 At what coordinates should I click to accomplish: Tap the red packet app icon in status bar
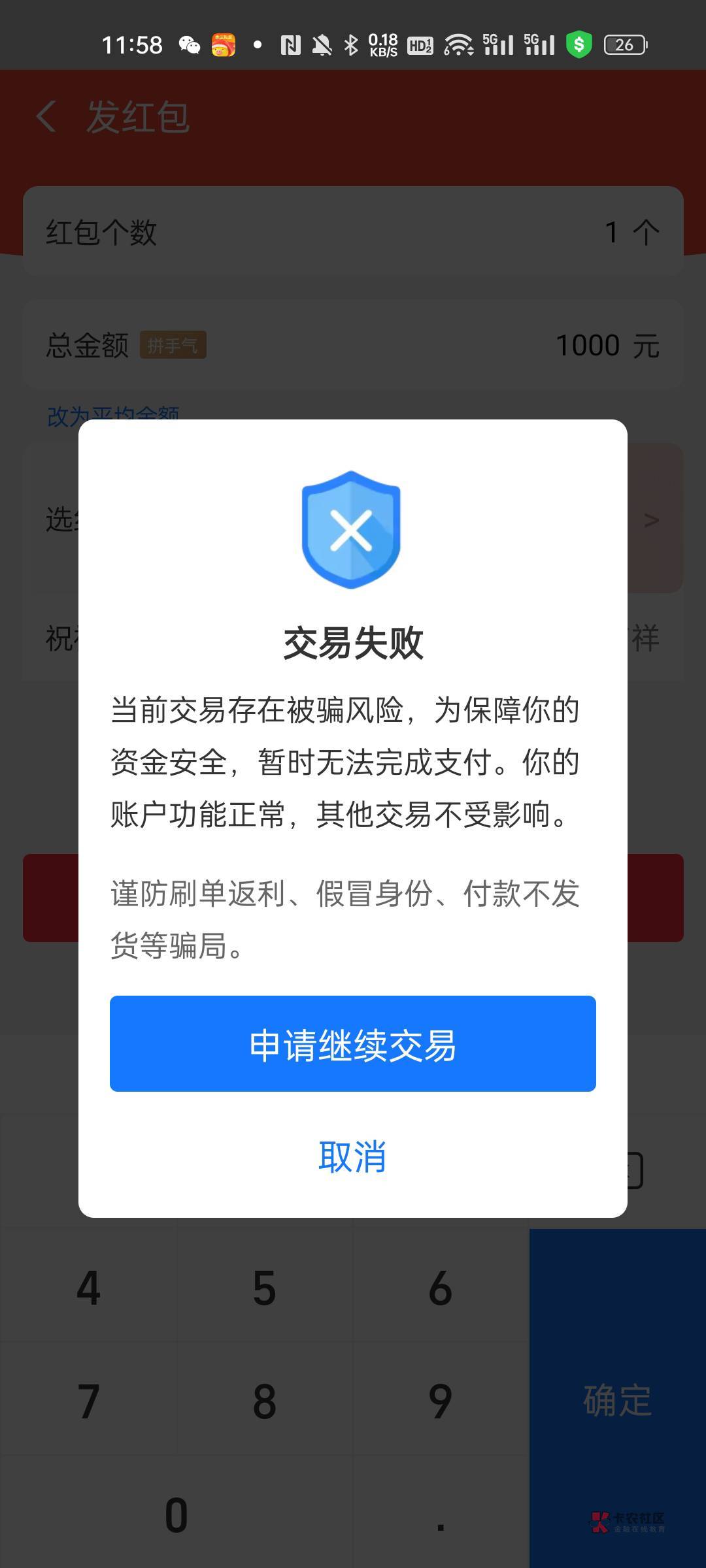coord(223,44)
